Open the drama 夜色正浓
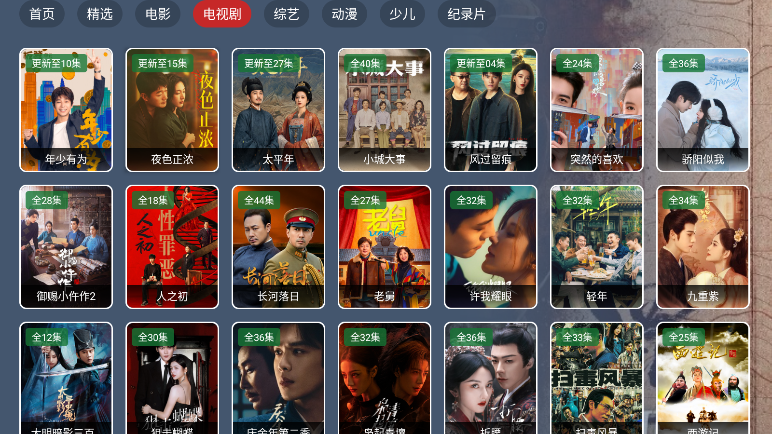Viewport: 772px width, 434px height. (172, 110)
